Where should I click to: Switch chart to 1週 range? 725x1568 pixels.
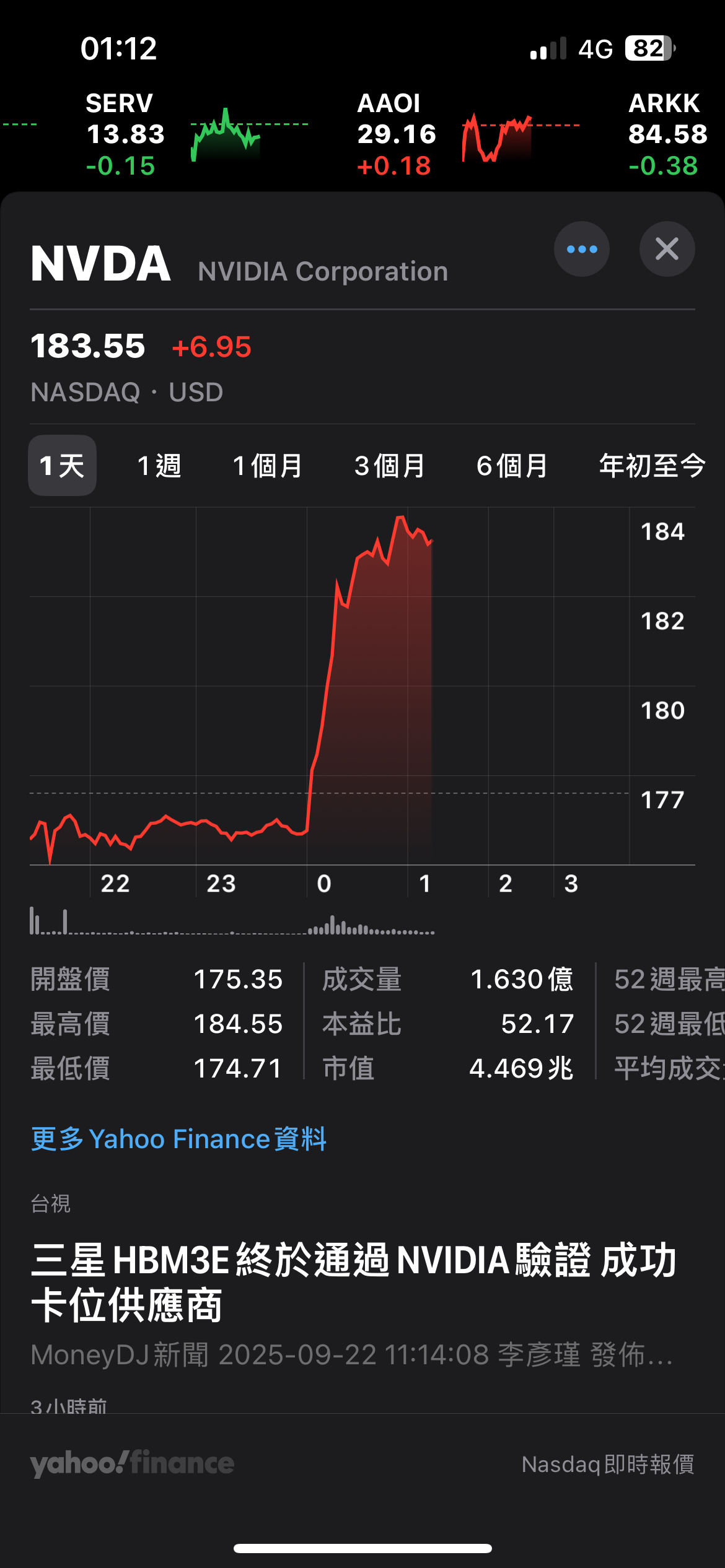(159, 466)
